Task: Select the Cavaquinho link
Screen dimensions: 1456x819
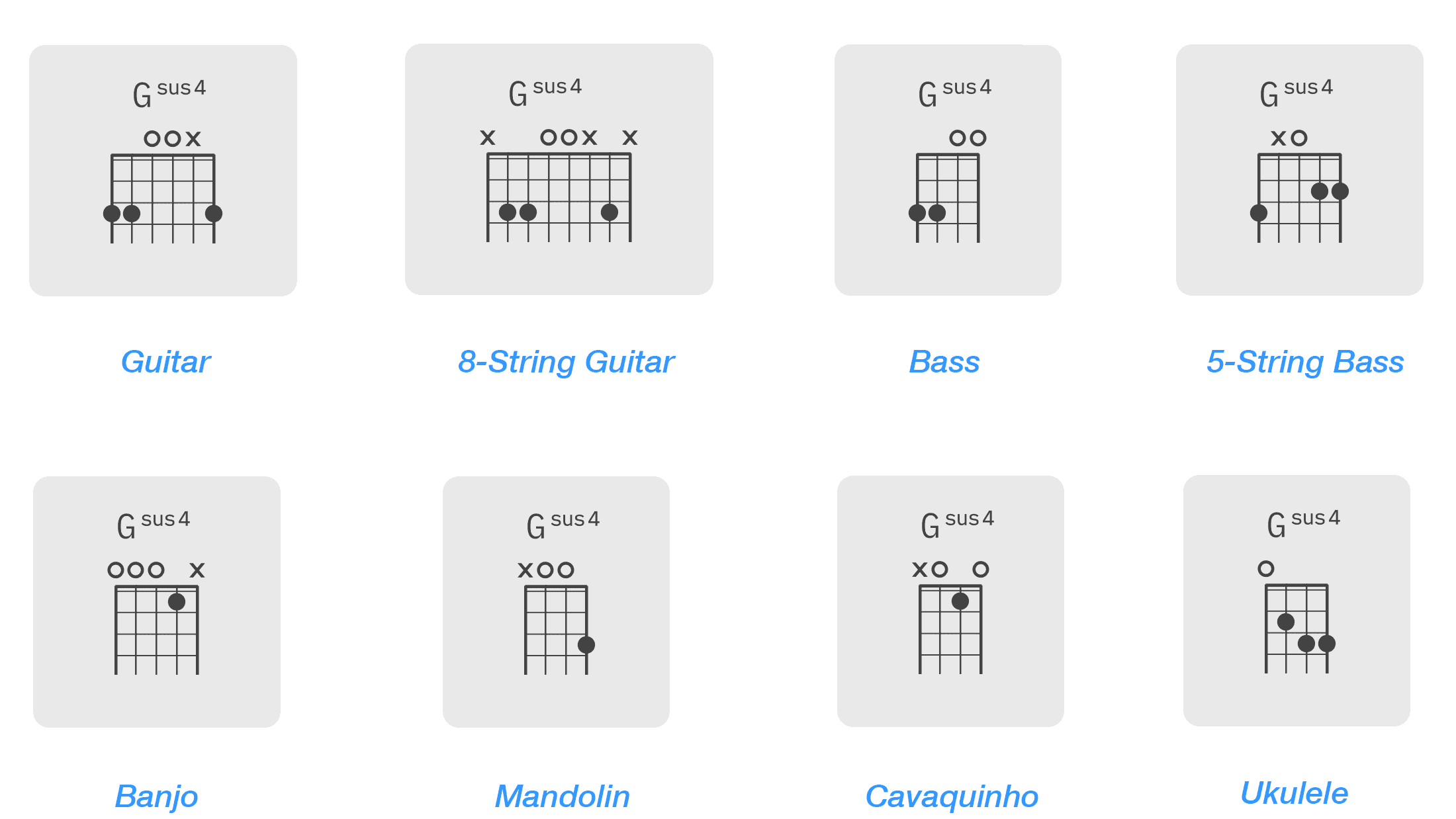Action: click(x=952, y=796)
